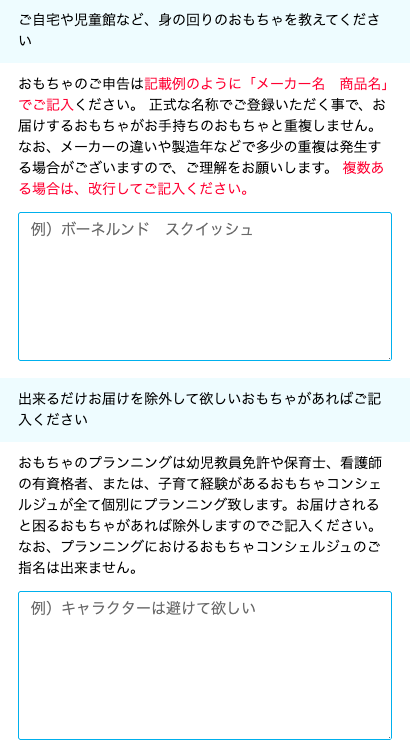This screenshot has height=753, width=410.
Task: Tap the excluded toys field with キャラクター example
Action: [205, 665]
